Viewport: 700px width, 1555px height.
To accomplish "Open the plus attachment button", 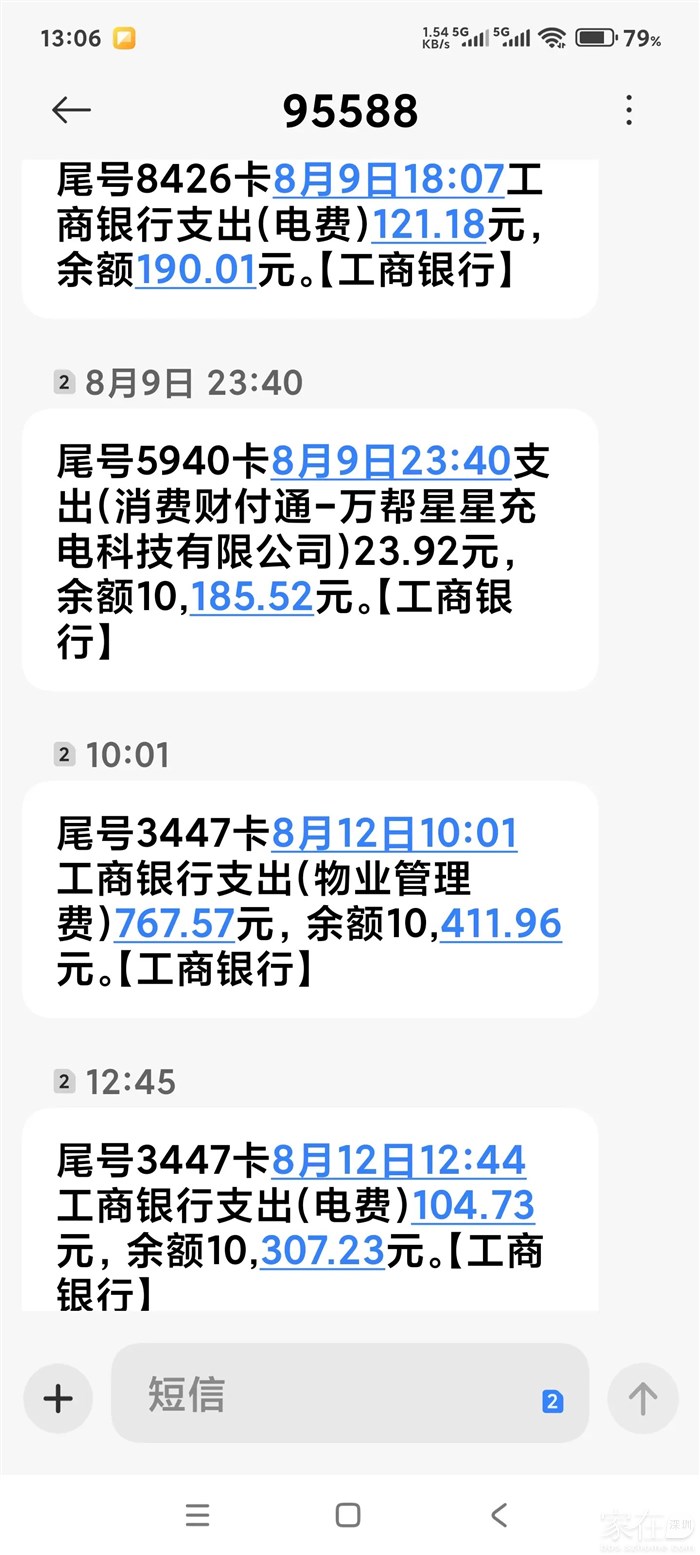I will pos(58,1398).
